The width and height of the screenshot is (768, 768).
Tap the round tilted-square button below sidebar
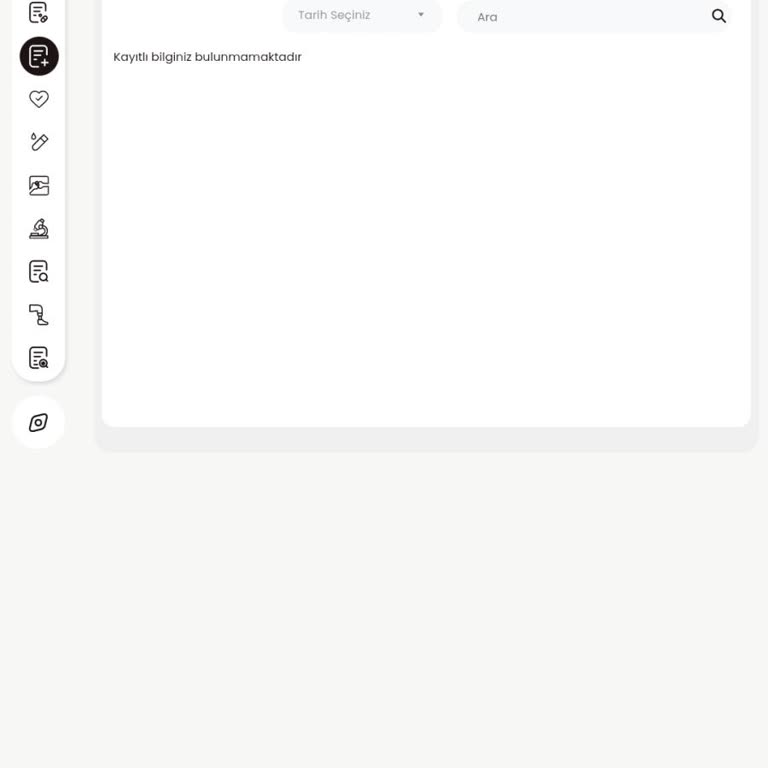pyautogui.click(x=39, y=422)
